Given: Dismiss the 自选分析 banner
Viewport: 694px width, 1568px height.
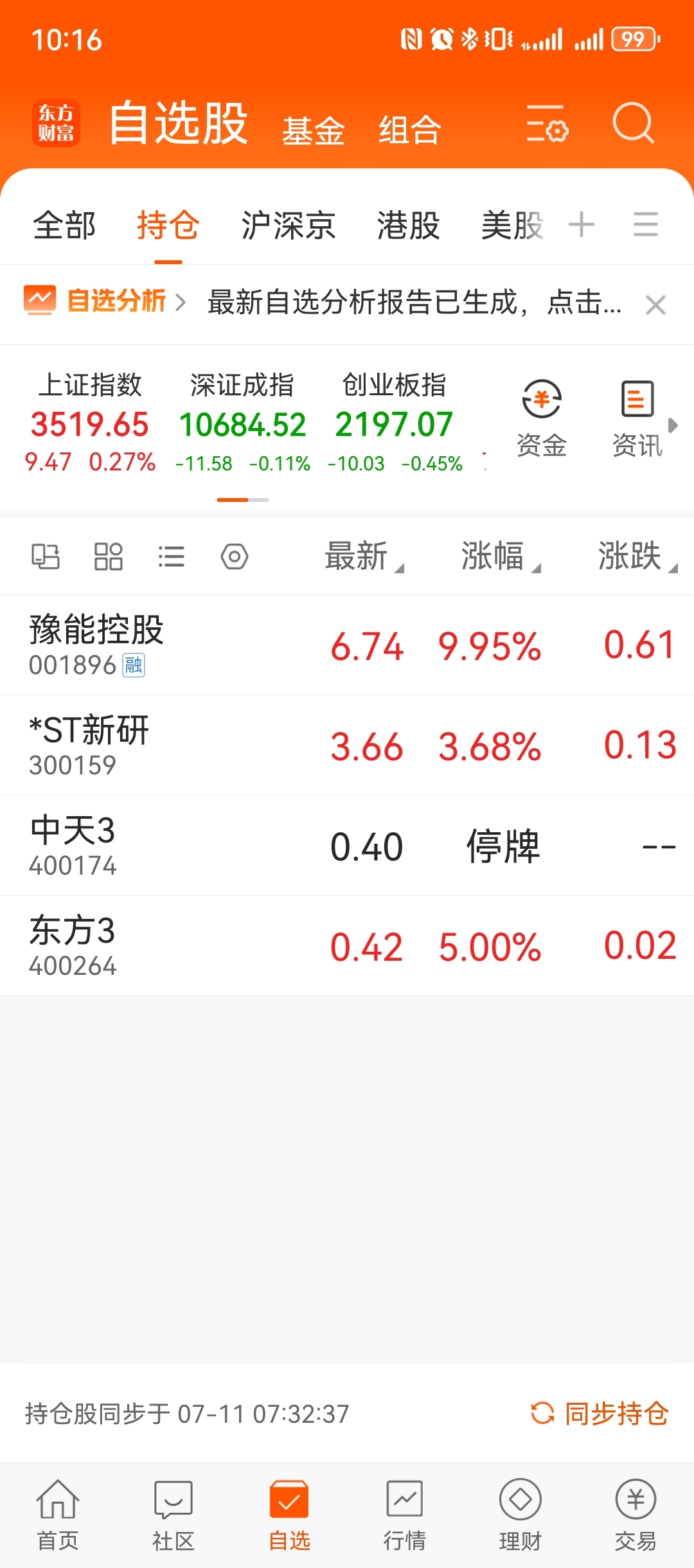Looking at the screenshot, I should point(655,305).
